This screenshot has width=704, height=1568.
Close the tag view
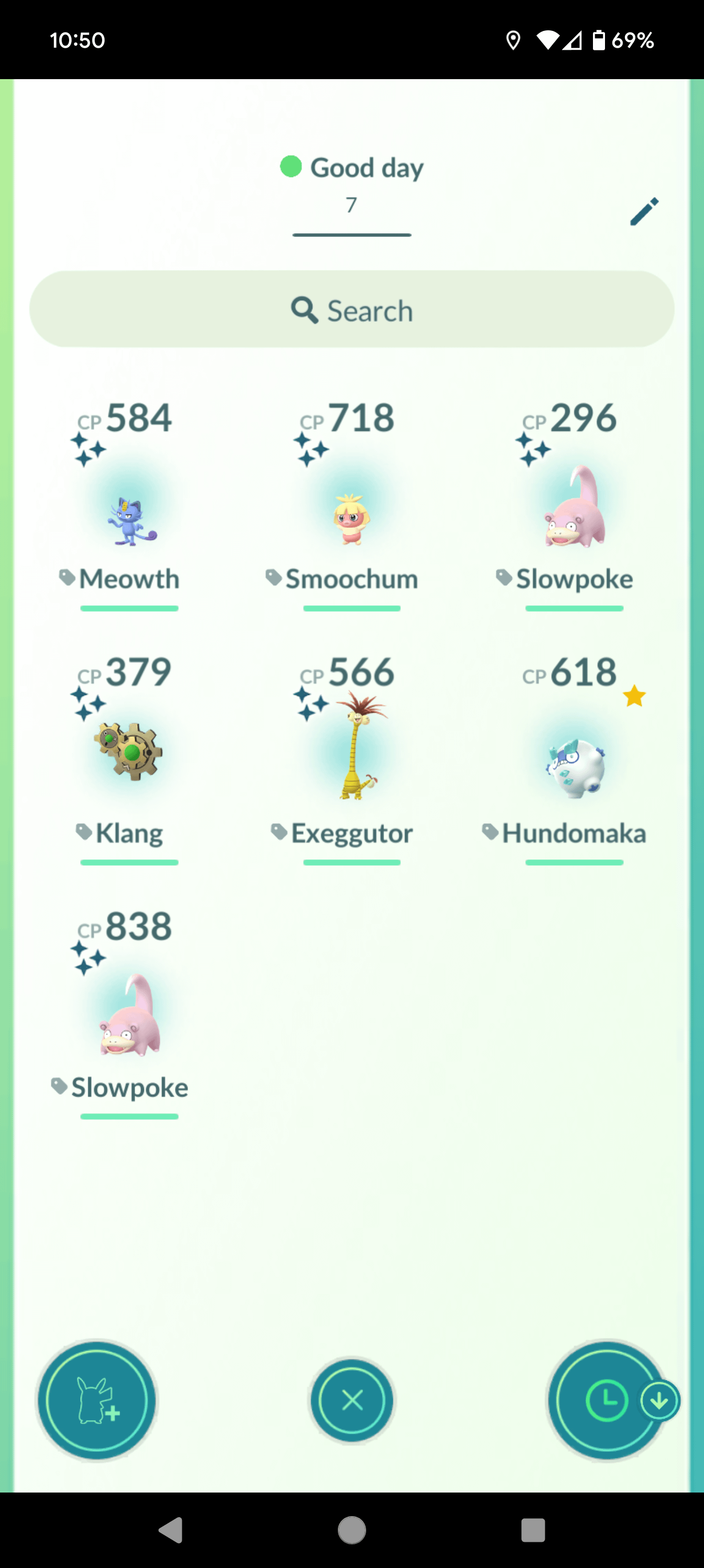click(x=353, y=1400)
